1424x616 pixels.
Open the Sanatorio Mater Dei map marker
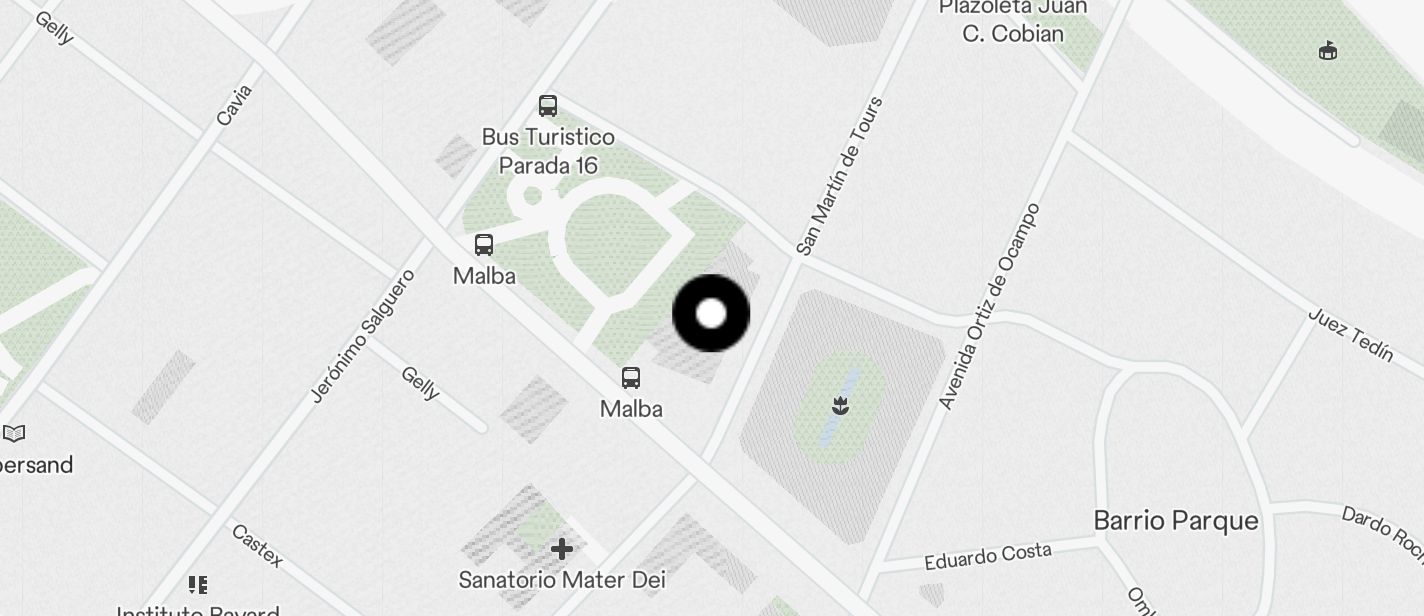tap(562, 549)
